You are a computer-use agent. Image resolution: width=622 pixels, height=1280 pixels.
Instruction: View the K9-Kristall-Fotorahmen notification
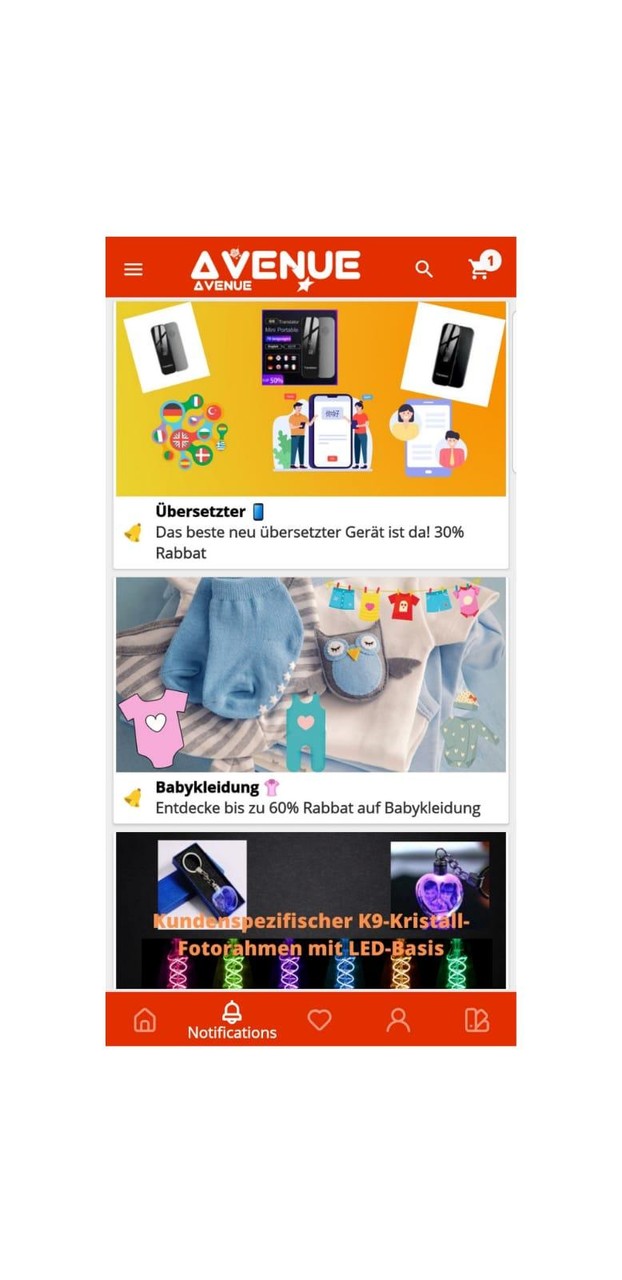pyautogui.click(x=311, y=910)
